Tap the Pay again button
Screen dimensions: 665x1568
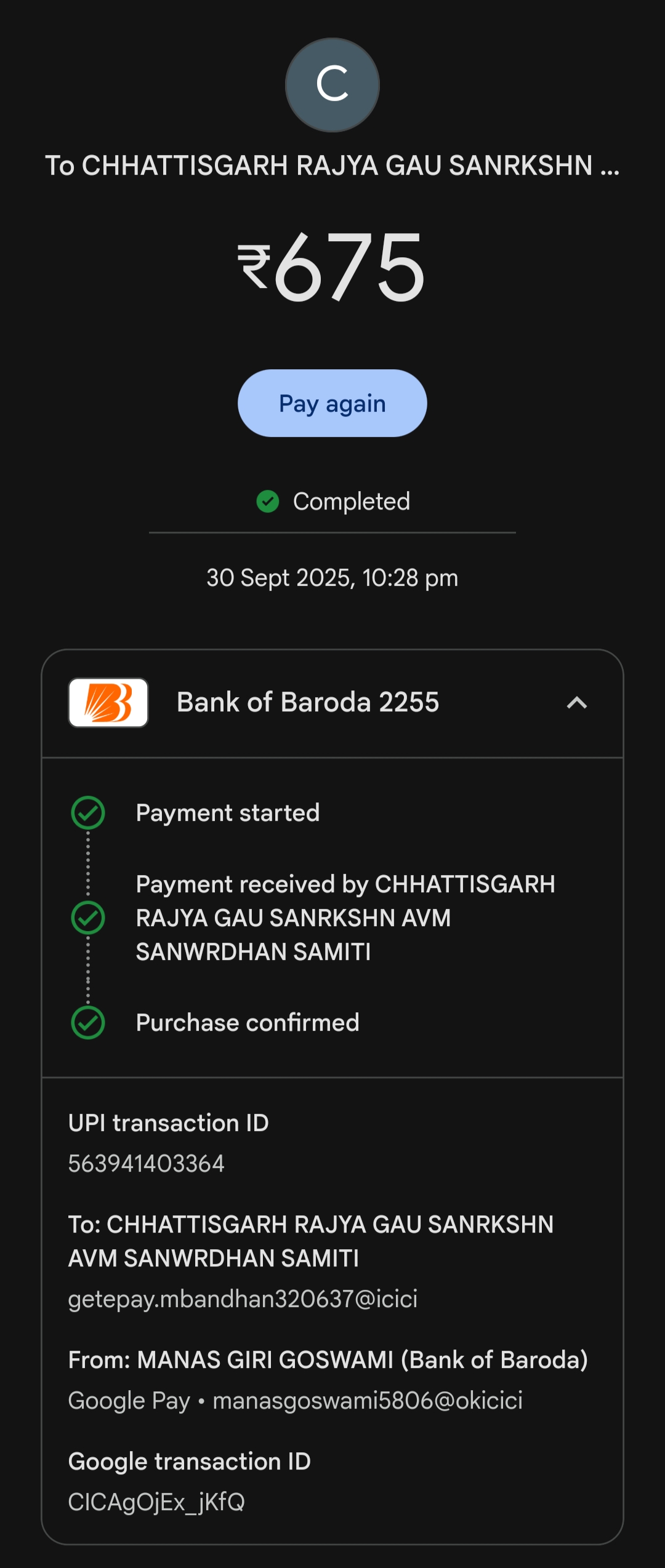332,403
